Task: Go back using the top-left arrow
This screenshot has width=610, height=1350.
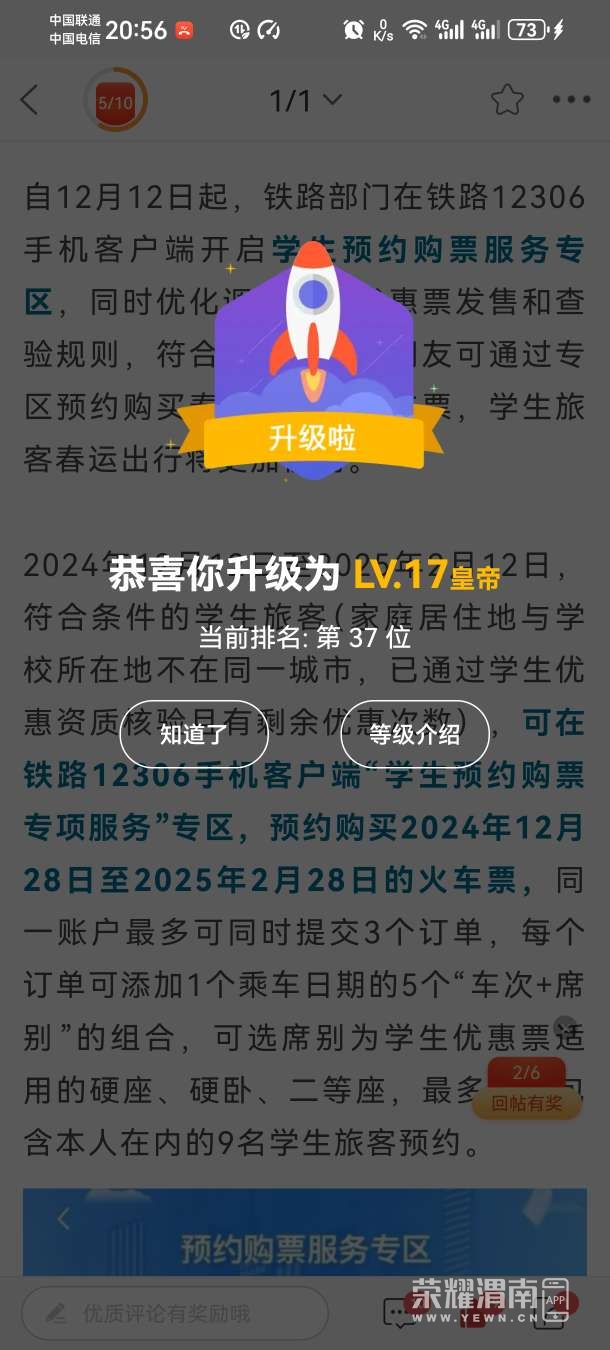Action: coord(30,100)
